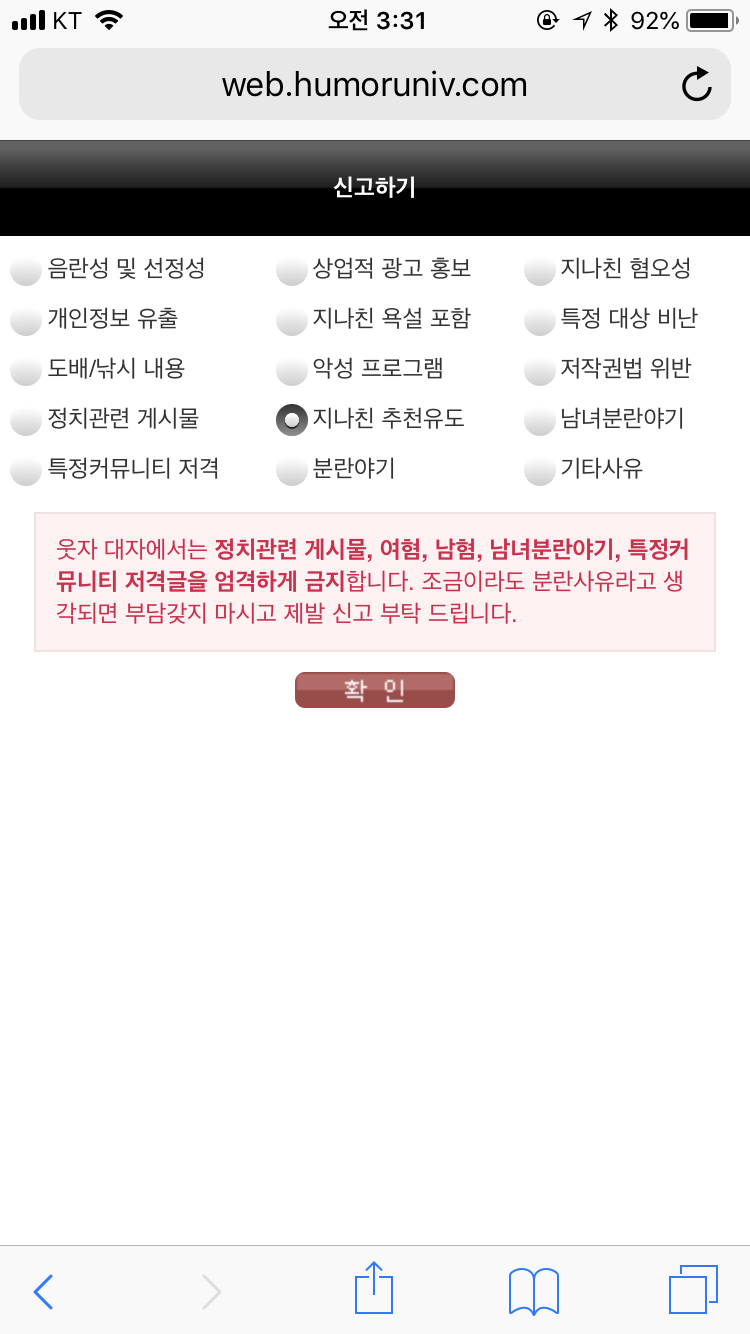The image size is (750, 1334).
Task: Go back to the previous page
Action: 43,1291
